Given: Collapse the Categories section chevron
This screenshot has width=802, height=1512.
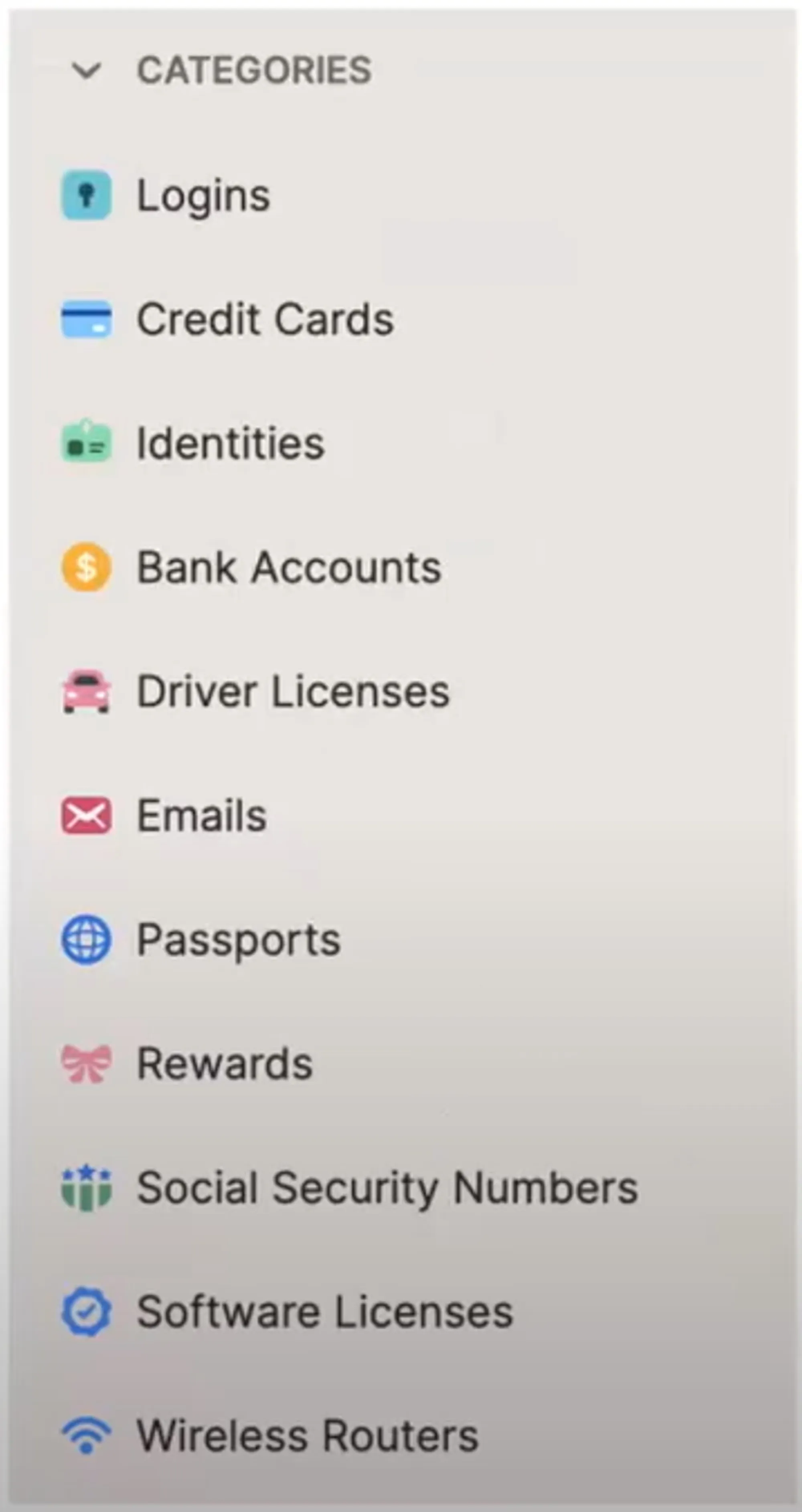Looking at the screenshot, I should [x=86, y=71].
